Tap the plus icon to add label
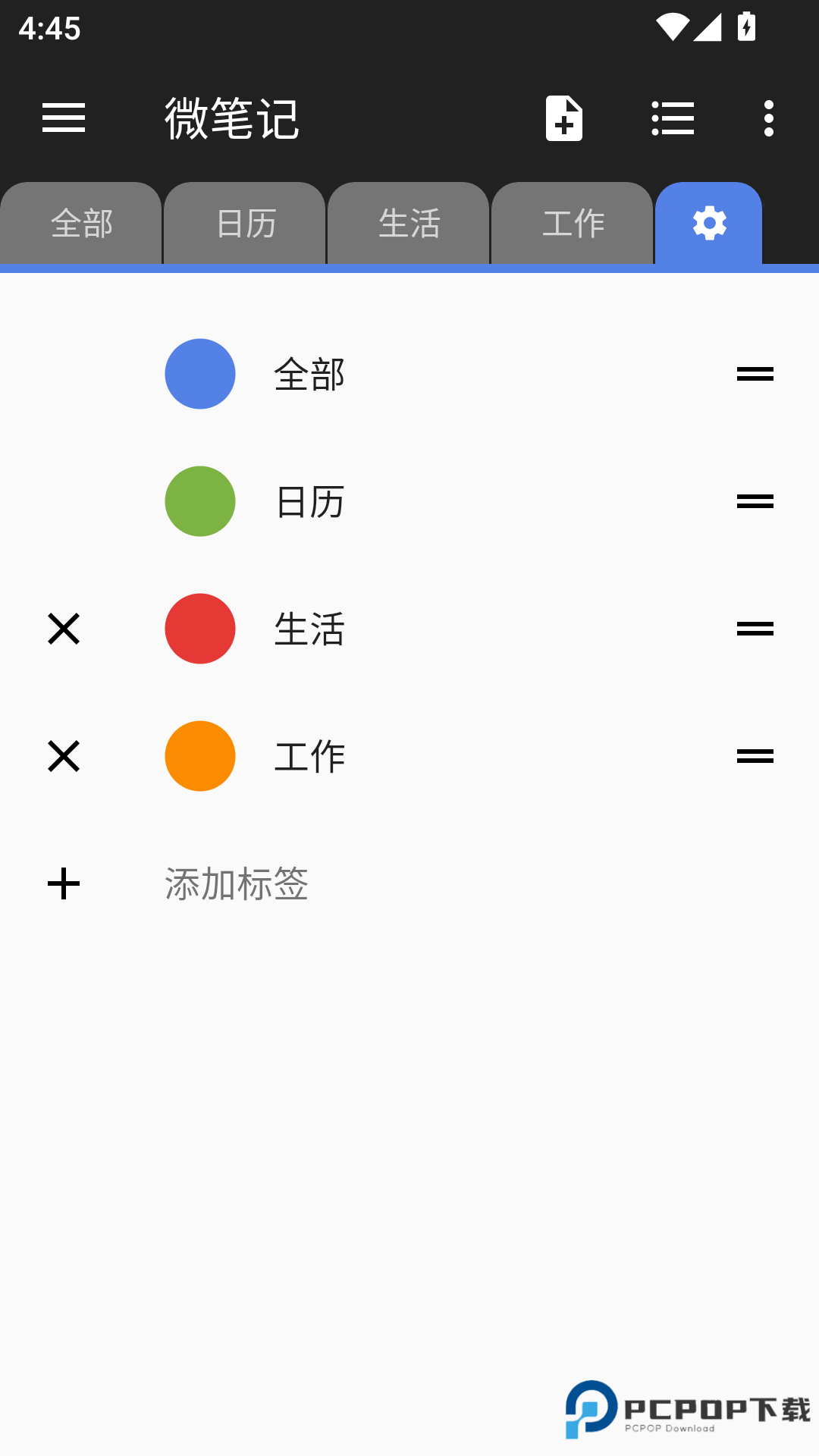This screenshot has height=1456, width=819. click(x=64, y=883)
